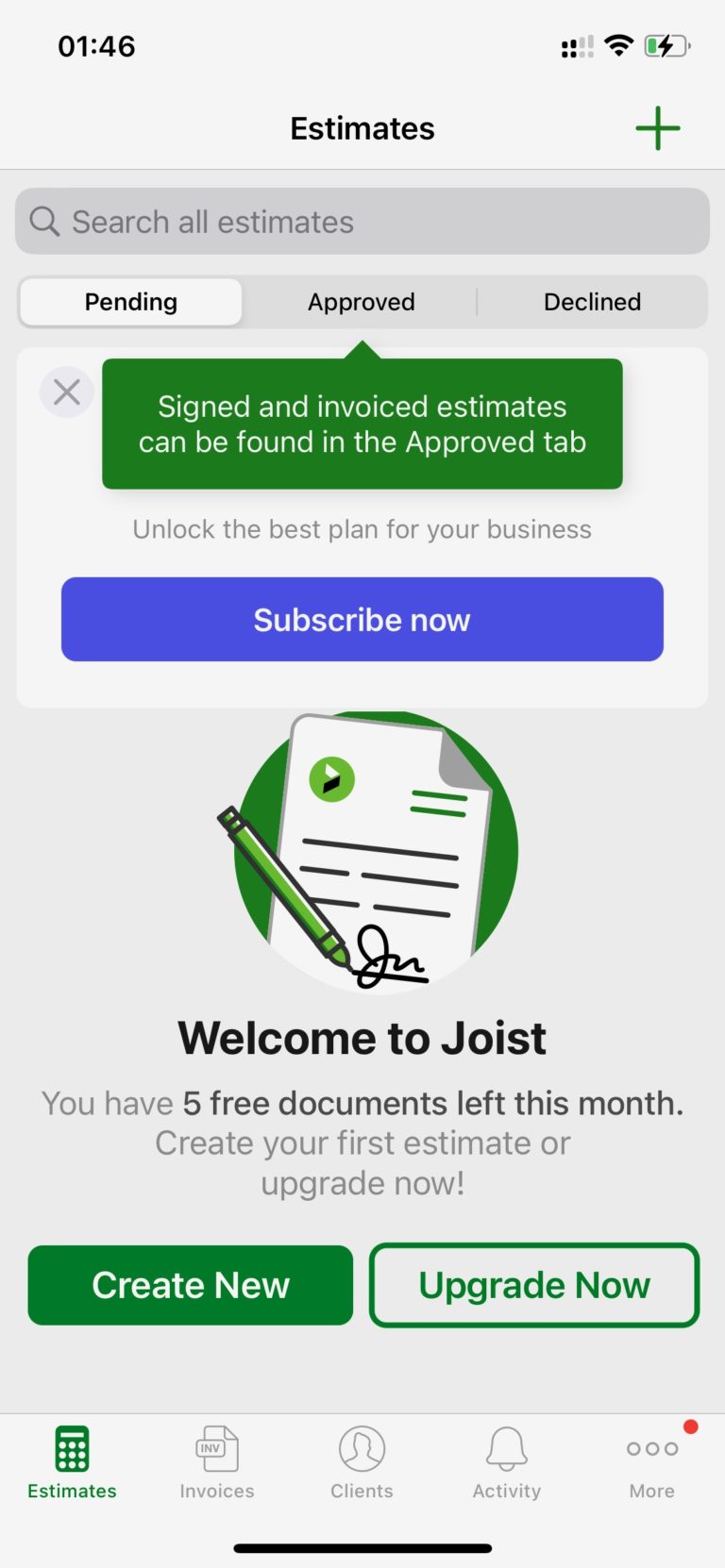The height and width of the screenshot is (1568, 725).
Task: Tap the Subscribe now button
Action: point(362,620)
